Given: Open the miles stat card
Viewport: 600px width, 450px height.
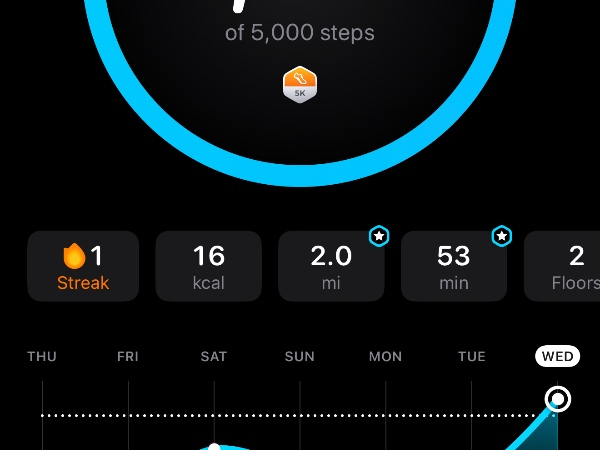Looking at the screenshot, I should pyautogui.click(x=331, y=267).
